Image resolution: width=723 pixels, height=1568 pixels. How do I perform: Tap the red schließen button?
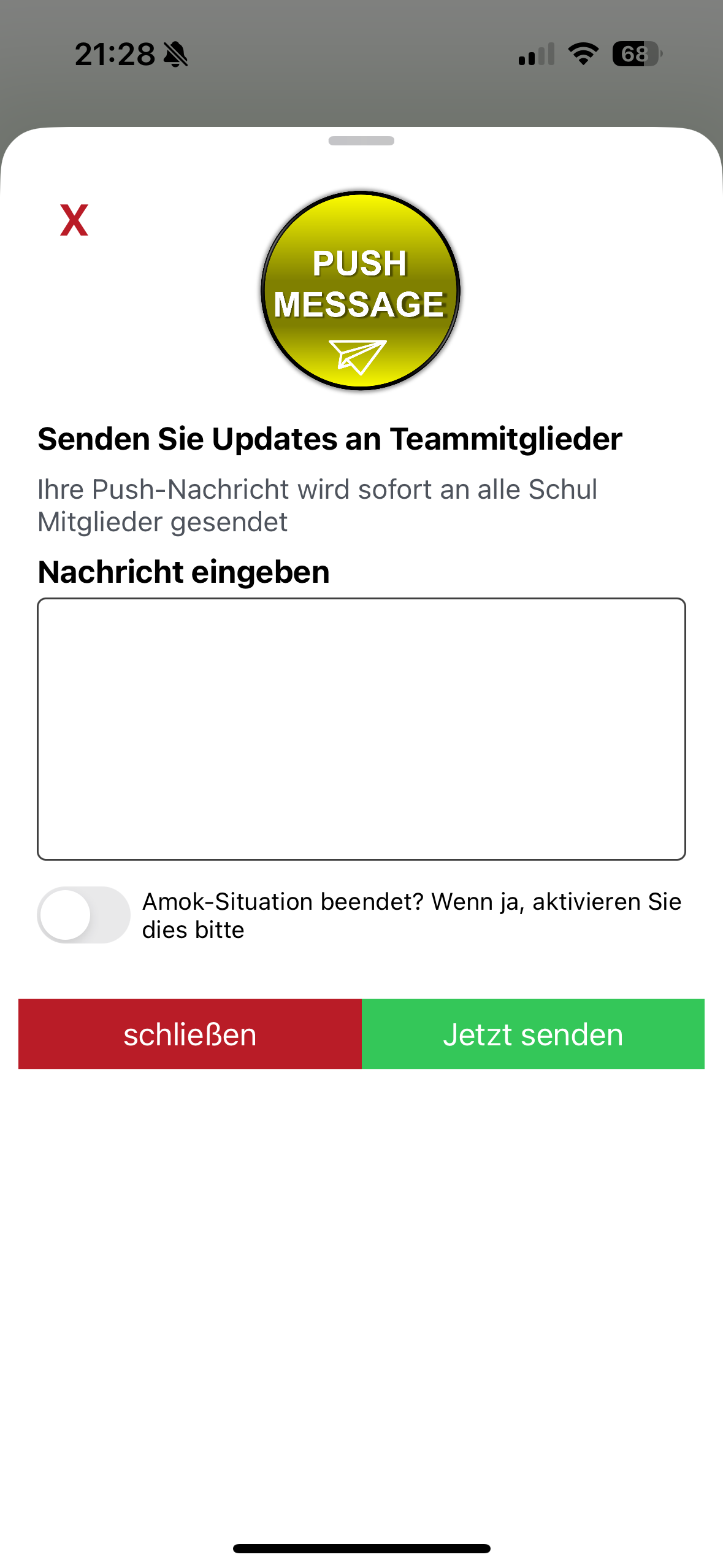coord(190,1034)
